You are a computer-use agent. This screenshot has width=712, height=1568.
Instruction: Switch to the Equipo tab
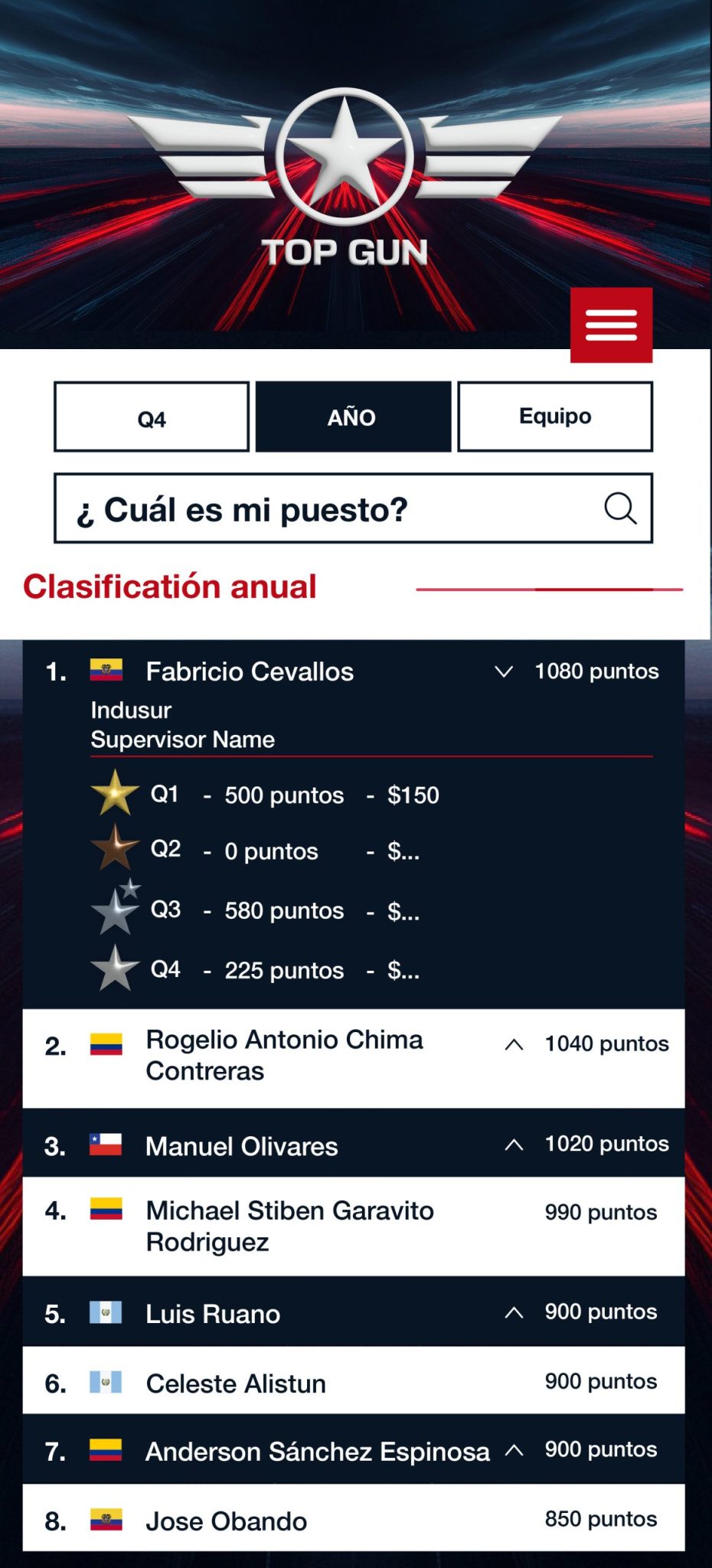[555, 417]
